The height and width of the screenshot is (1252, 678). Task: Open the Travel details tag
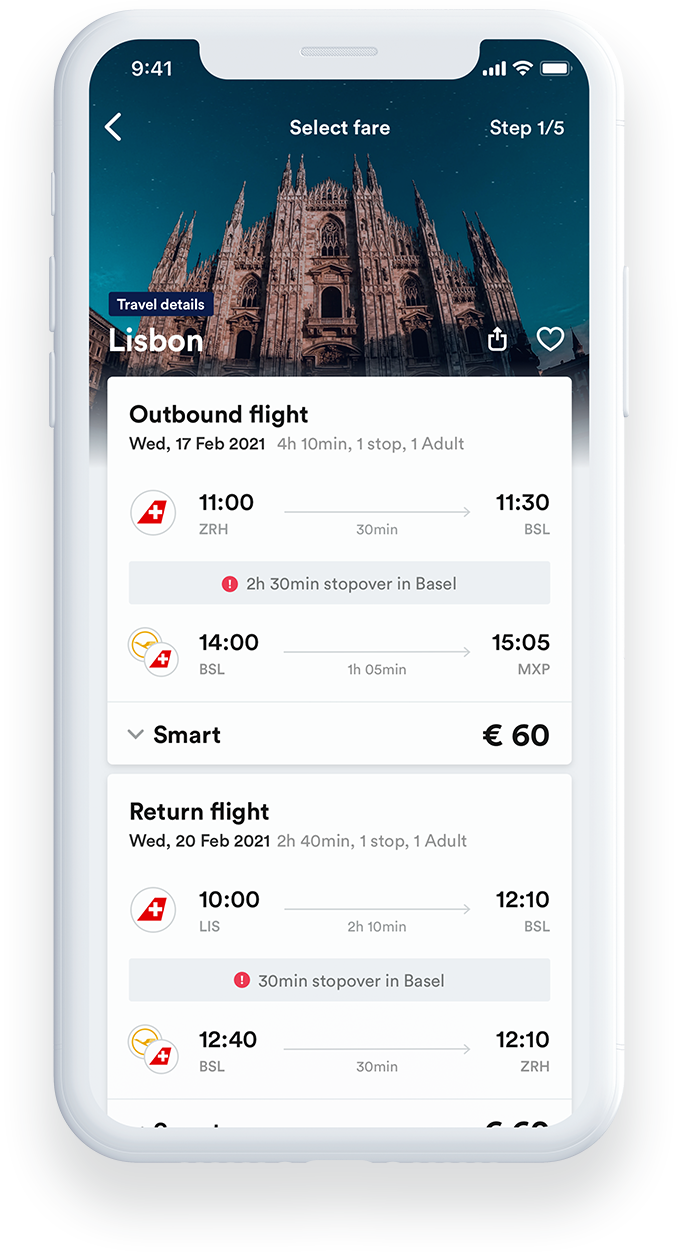pos(160,304)
